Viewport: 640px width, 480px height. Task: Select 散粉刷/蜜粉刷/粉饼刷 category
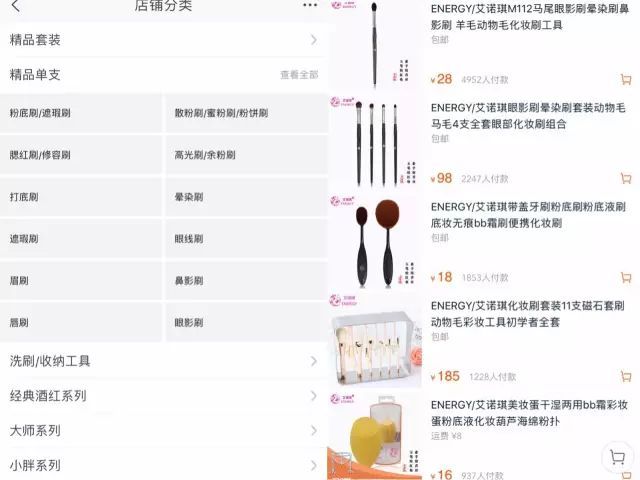(246, 113)
